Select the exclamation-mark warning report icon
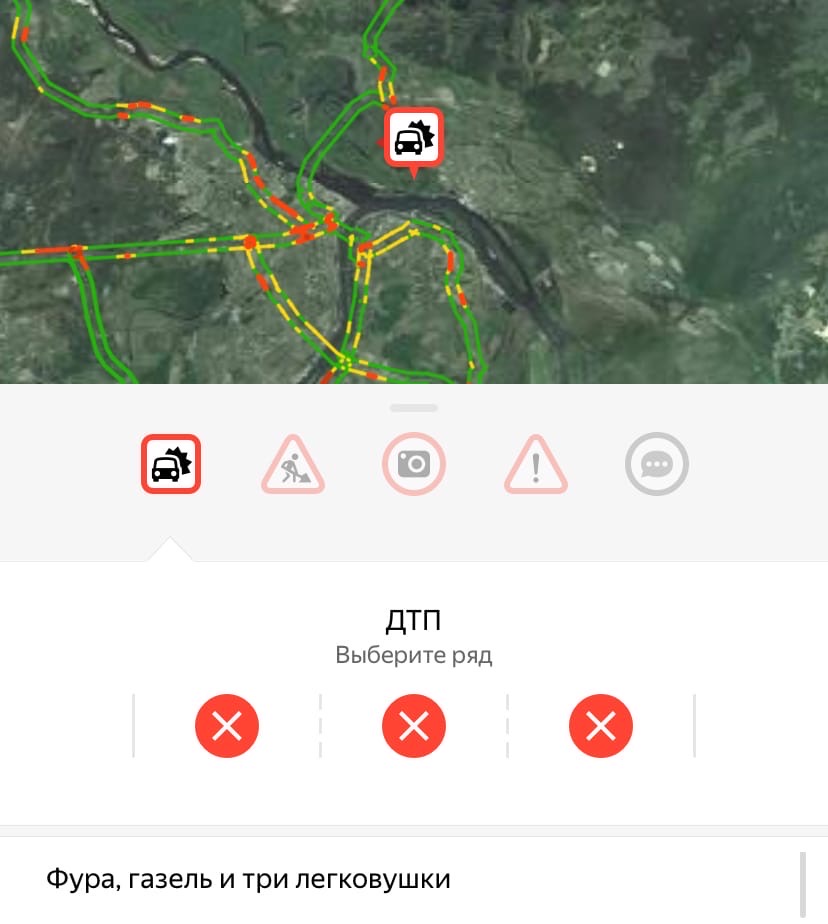 [x=535, y=463]
